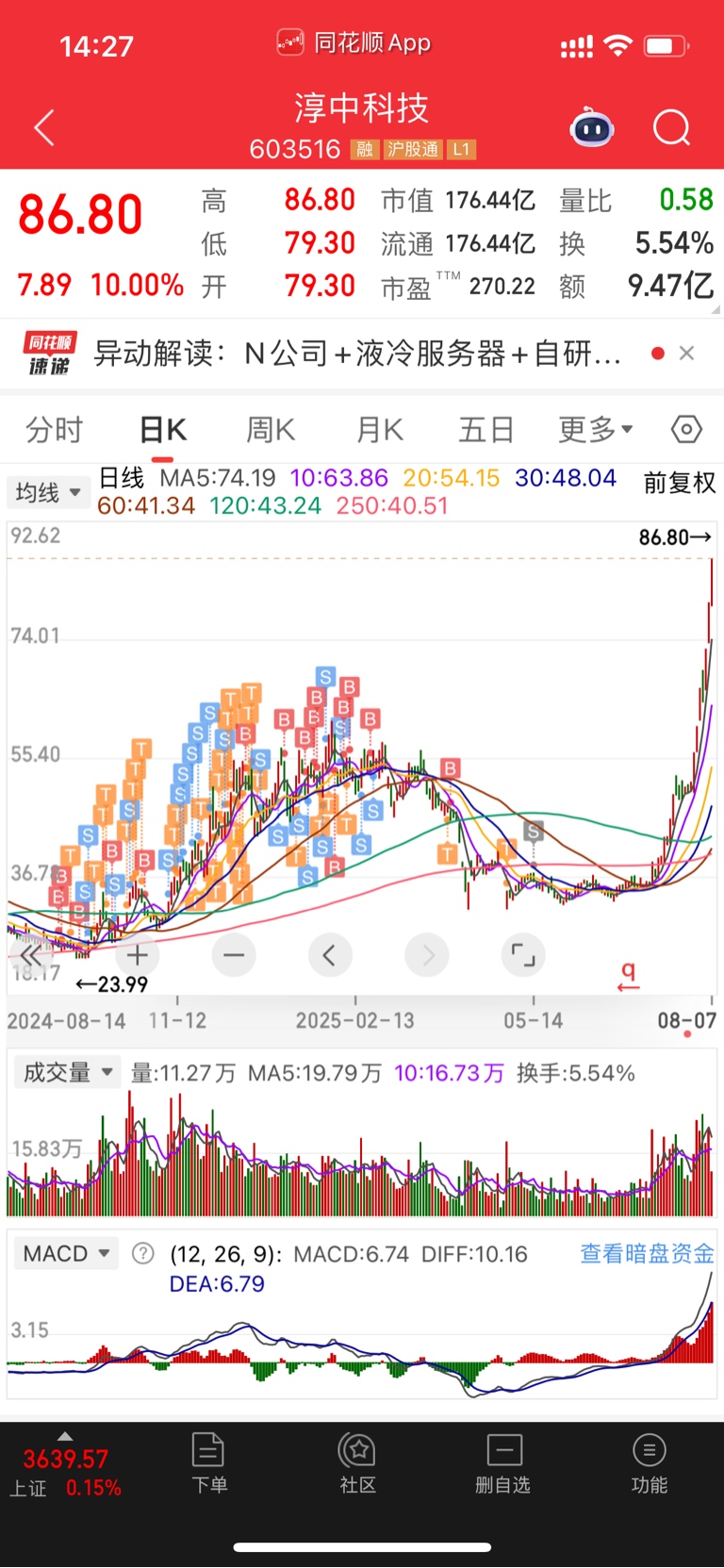This screenshot has height=1568, width=724.
Task: Open the 成交量 indicator dropdown
Action: (68, 1072)
